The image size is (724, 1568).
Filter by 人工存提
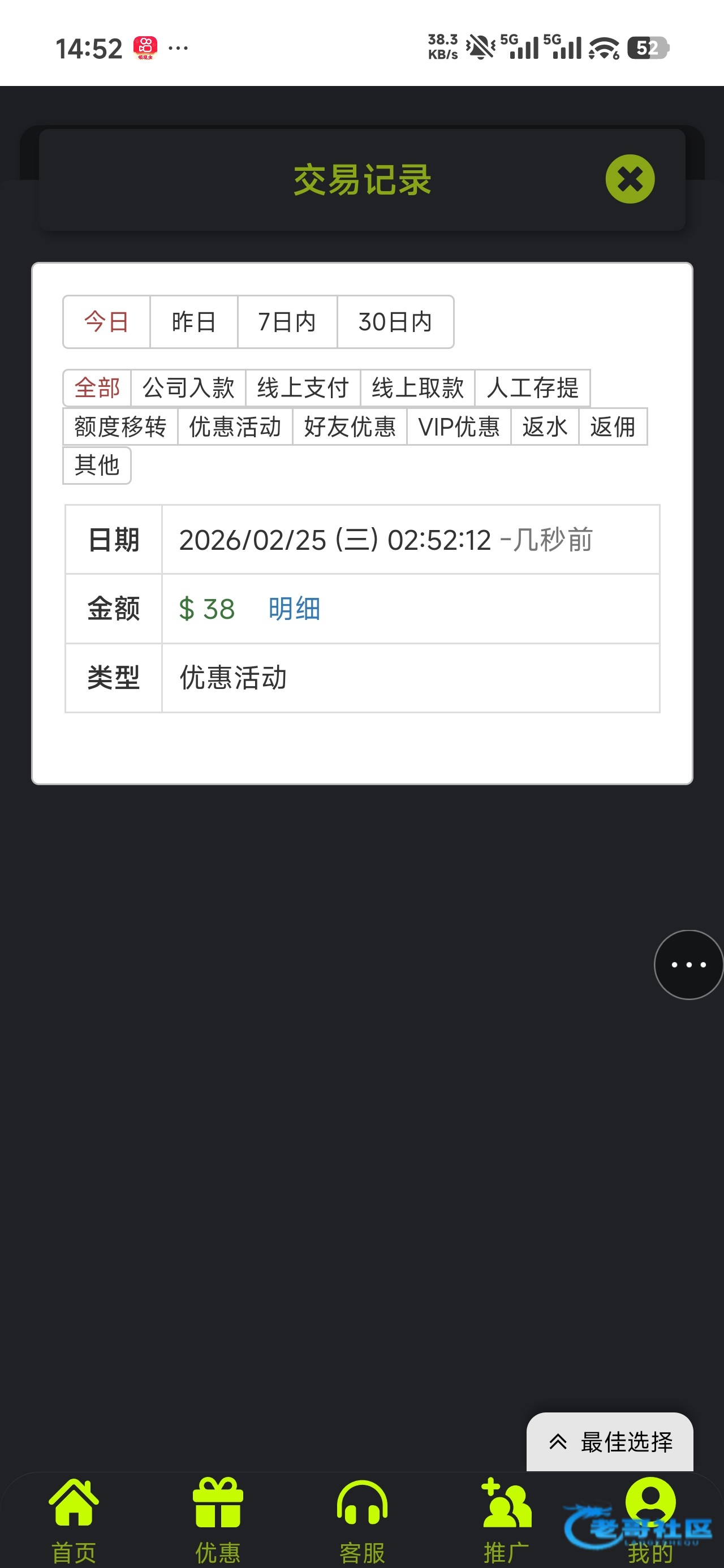point(533,387)
